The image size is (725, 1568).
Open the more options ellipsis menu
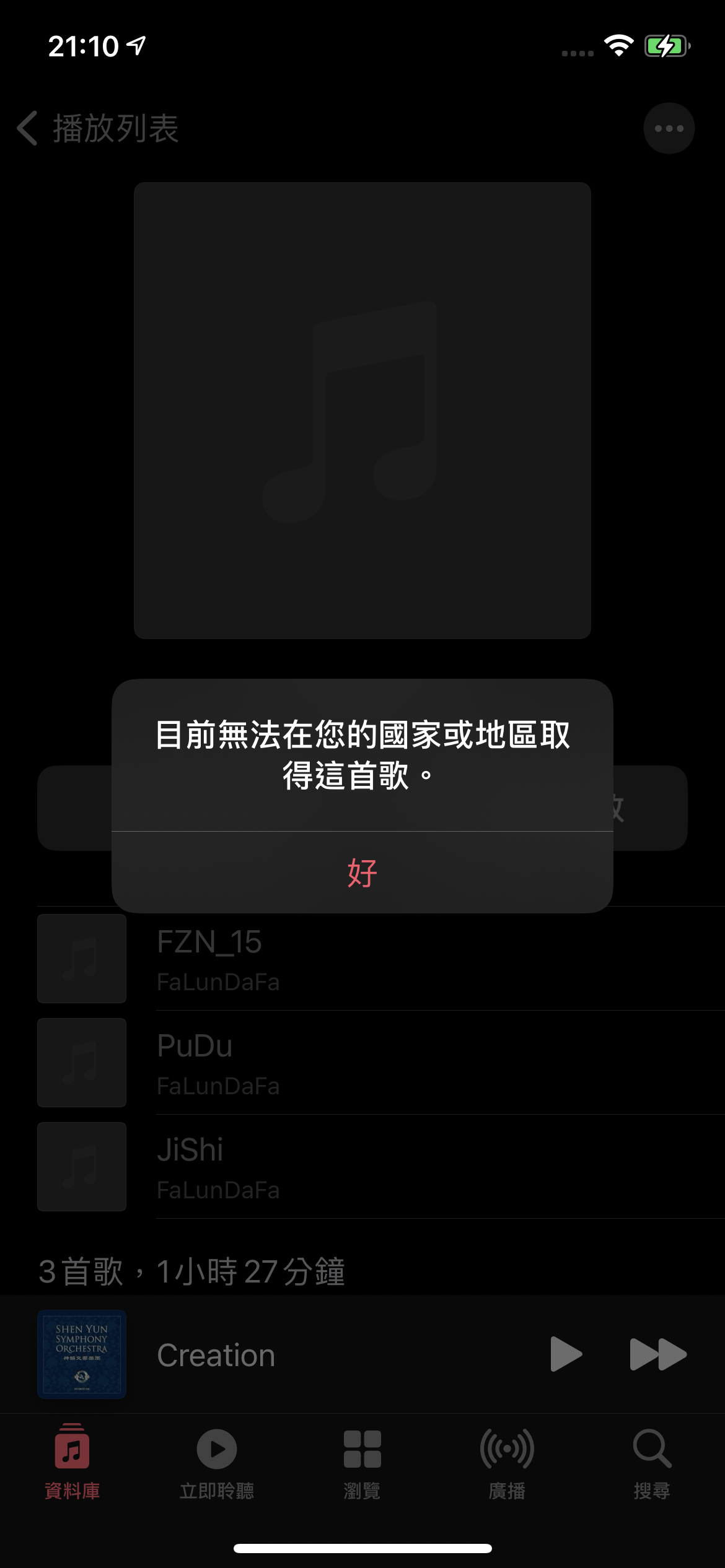pyautogui.click(x=669, y=128)
